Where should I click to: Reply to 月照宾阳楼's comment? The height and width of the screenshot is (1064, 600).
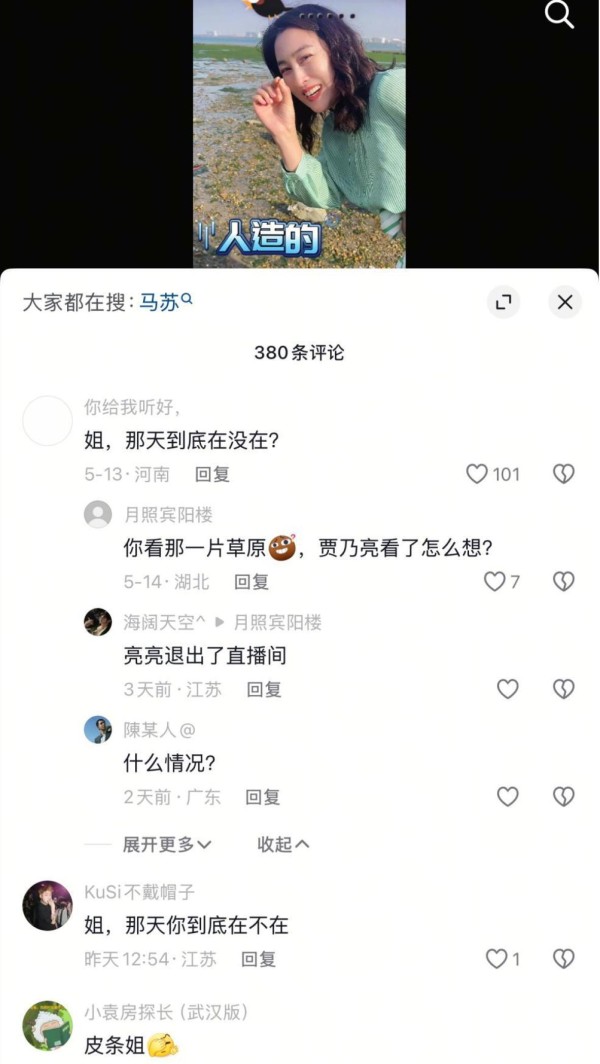pyautogui.click(x=252, y=582)
